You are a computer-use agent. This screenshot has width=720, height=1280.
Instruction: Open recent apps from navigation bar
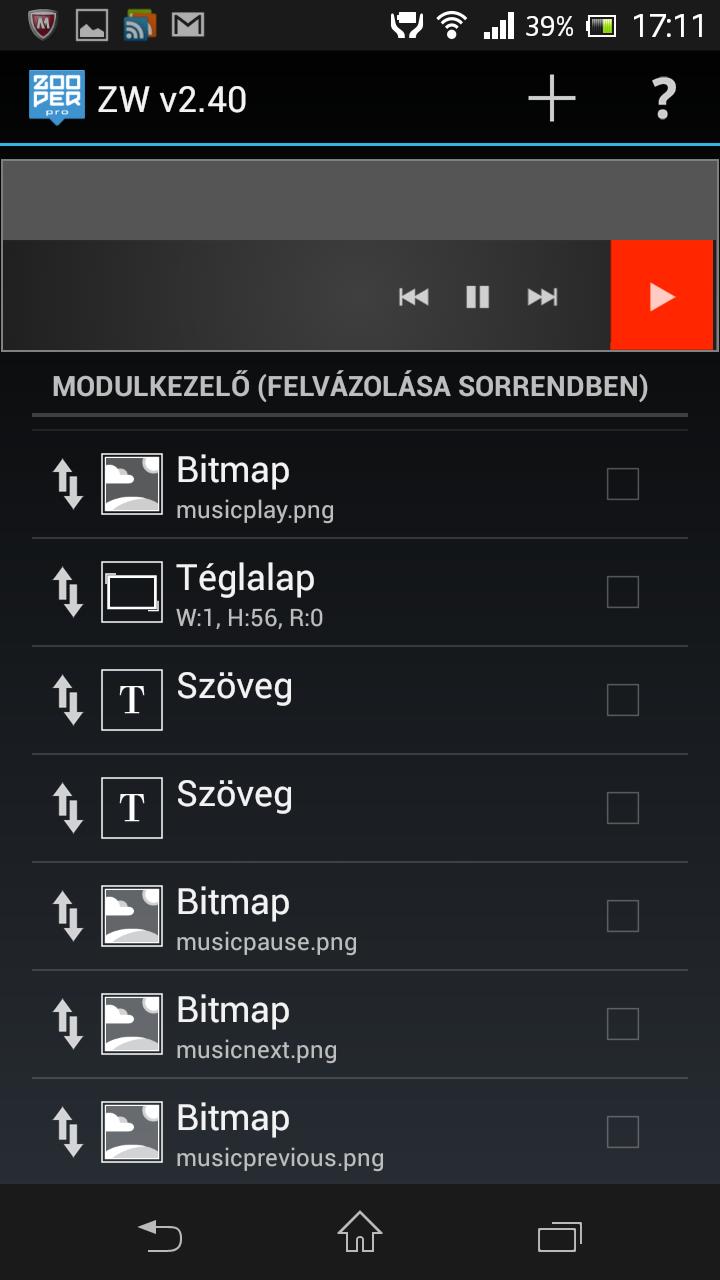tap(560, 1236)
